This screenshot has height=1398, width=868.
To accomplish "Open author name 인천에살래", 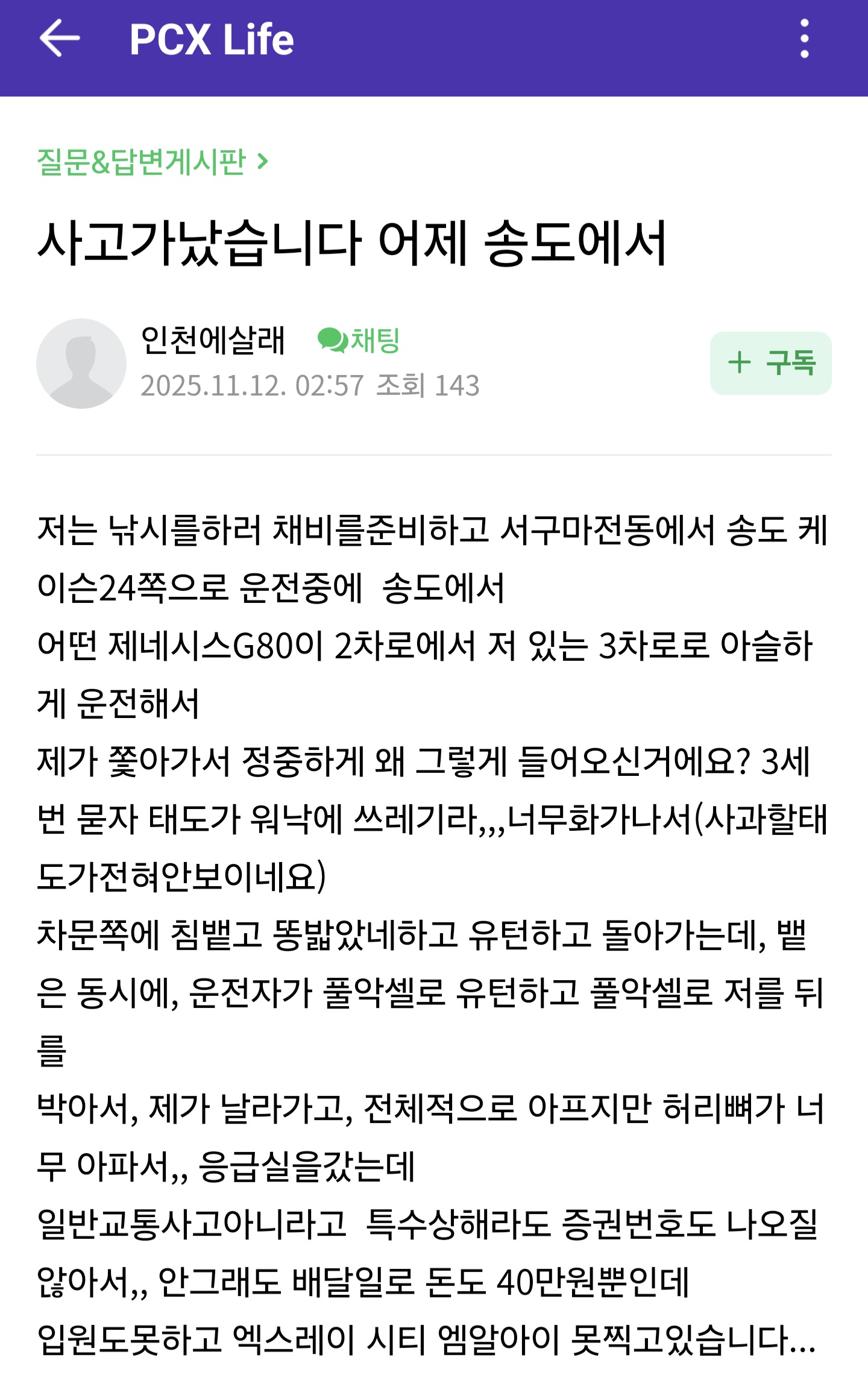I will coord(212,341).
